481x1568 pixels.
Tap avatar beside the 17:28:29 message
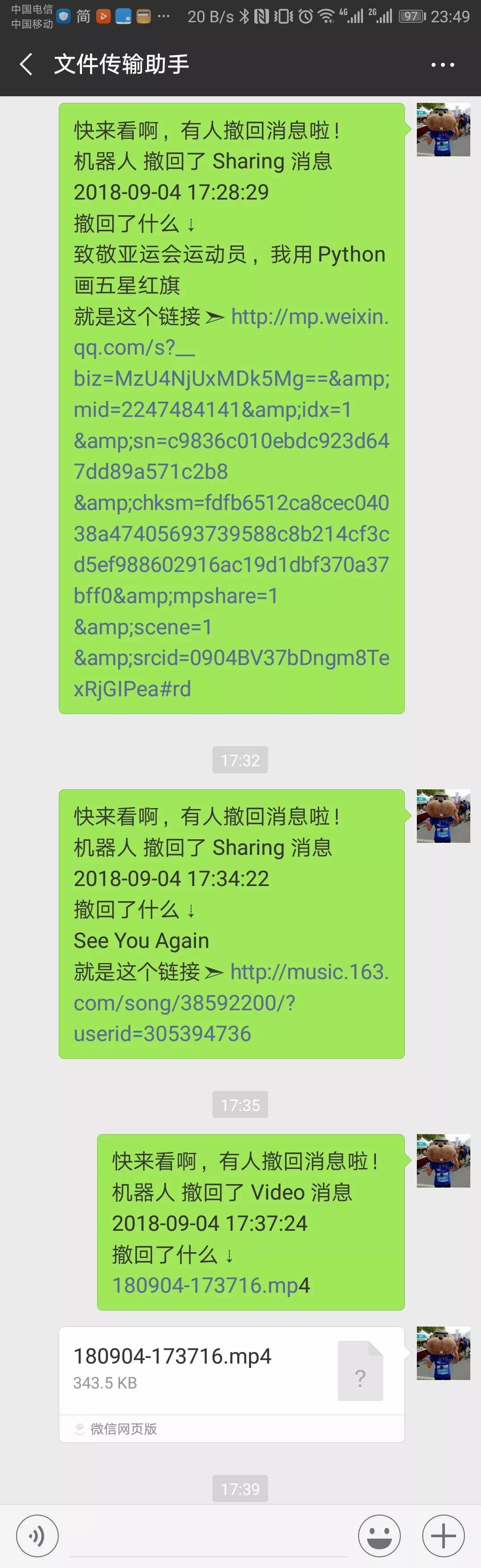tap(443, 130)
